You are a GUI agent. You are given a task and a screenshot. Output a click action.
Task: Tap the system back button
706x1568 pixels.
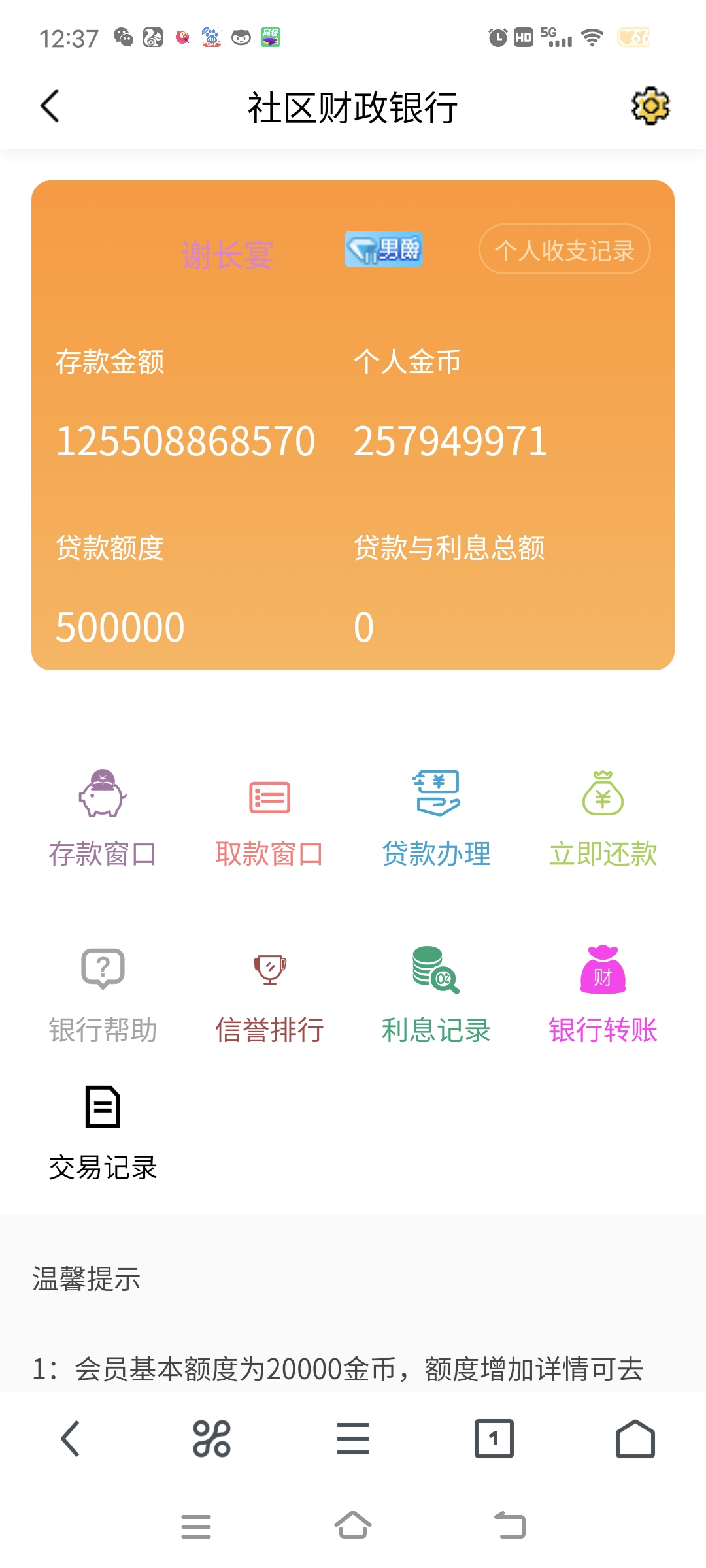(510, 1526)
